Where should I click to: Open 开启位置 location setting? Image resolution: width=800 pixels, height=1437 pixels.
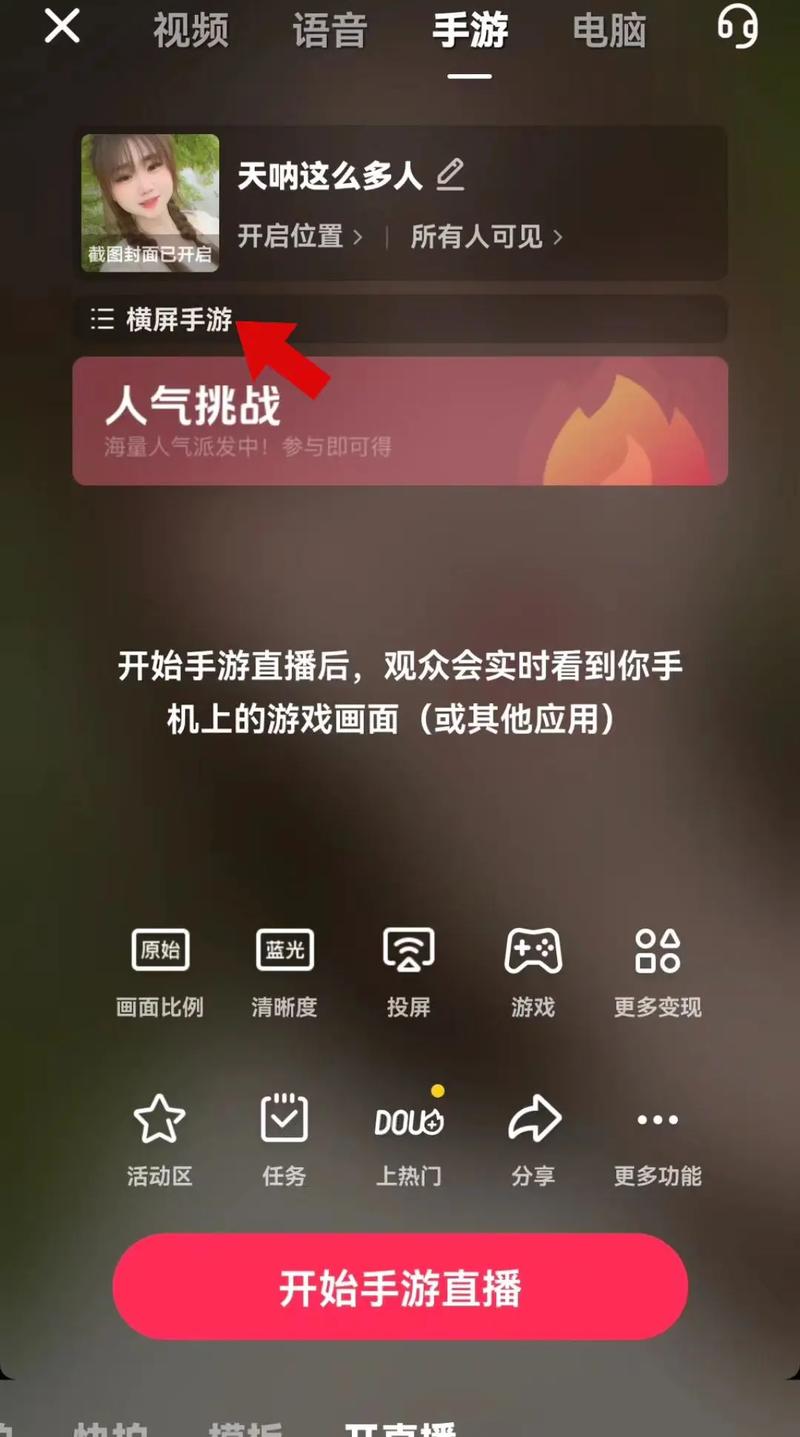pyautogui.click(x=299, y=237)
